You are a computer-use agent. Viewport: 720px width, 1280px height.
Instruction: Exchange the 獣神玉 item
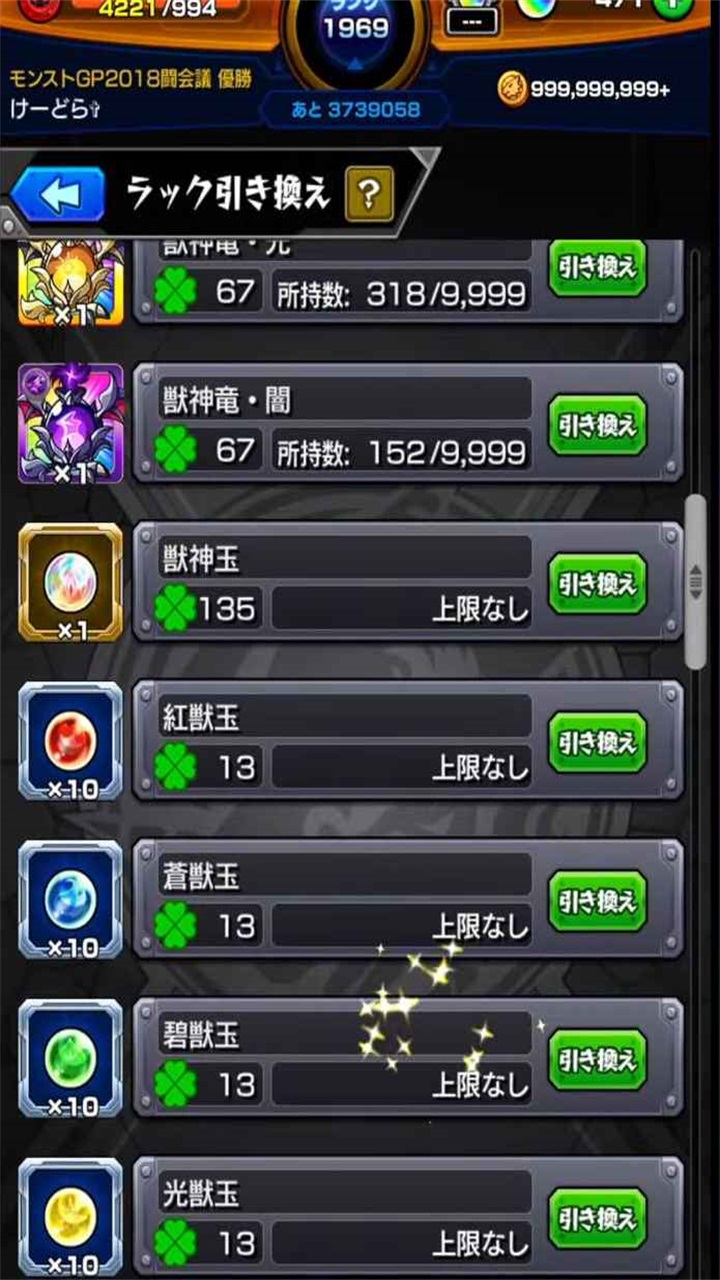pos(597,584)
